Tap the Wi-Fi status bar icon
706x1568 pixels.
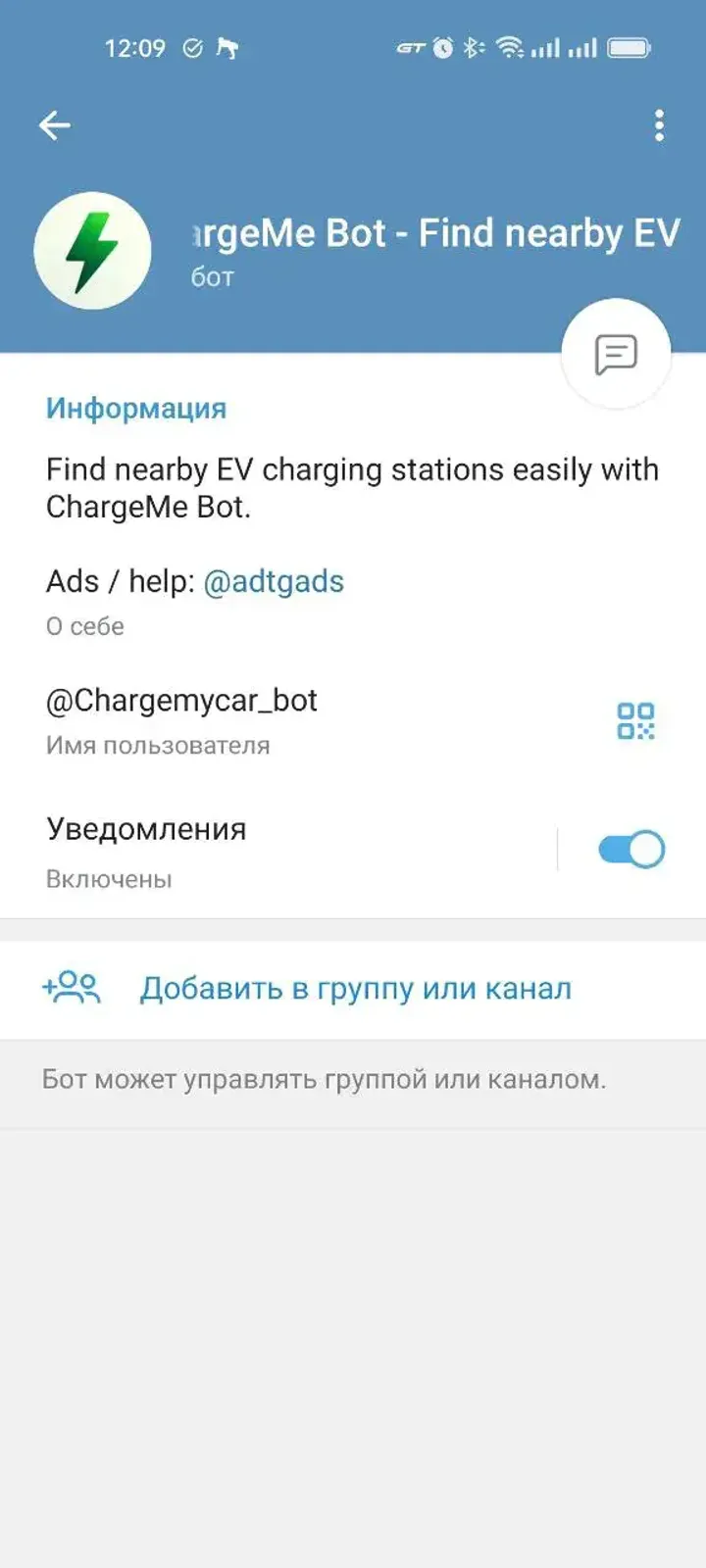click(x=511, y=46)
